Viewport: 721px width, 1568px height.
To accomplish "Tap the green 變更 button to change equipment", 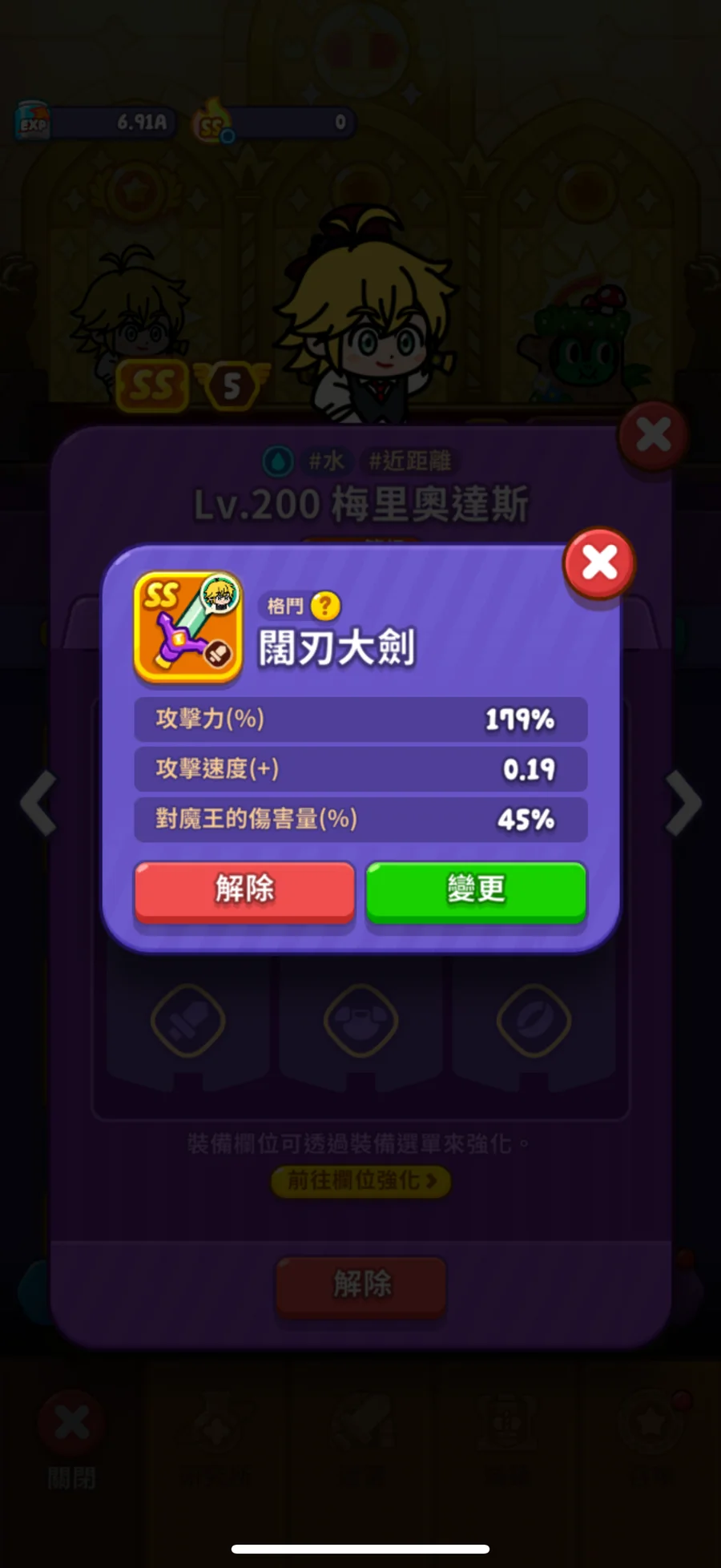I will [476, 891].
